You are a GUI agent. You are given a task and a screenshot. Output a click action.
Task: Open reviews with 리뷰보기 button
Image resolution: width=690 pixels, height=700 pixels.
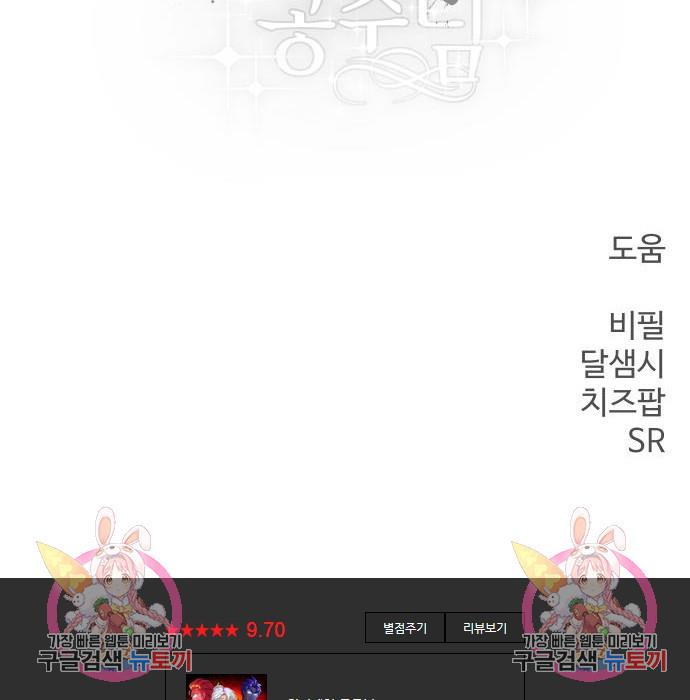tap(484, 628)
